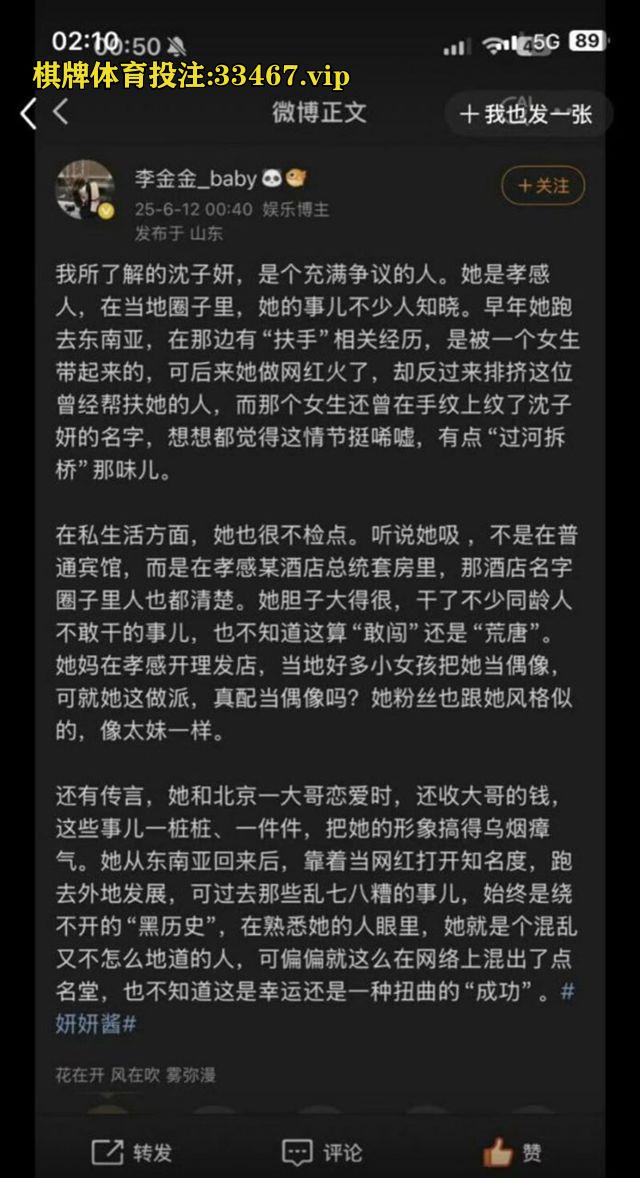This screenshot has width=640, height=1178.
Task: Tap the 我也发一张 button
Action: click(x=527, y=114)
